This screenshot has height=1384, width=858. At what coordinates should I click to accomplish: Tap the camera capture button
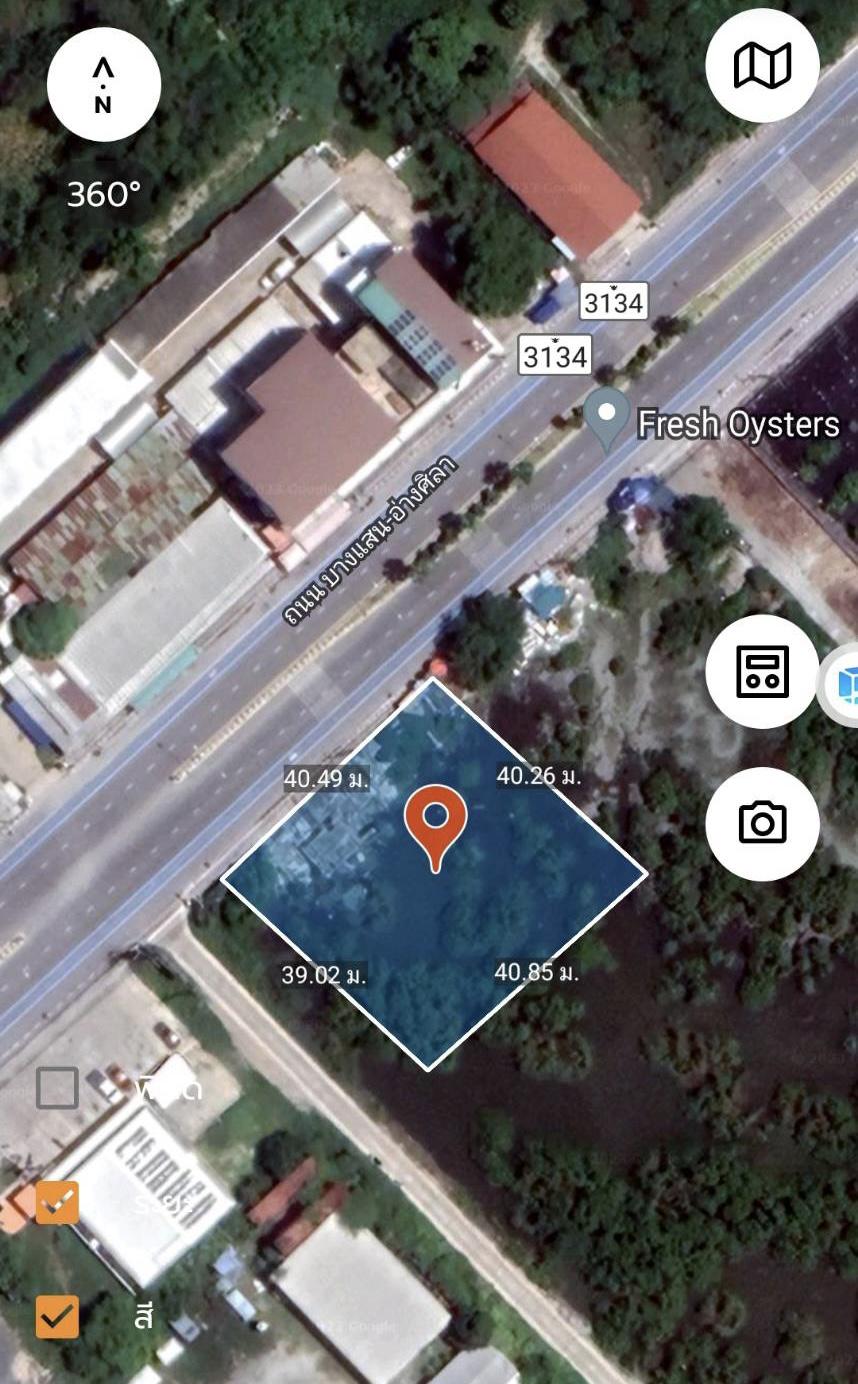click(x=762, y=823)
